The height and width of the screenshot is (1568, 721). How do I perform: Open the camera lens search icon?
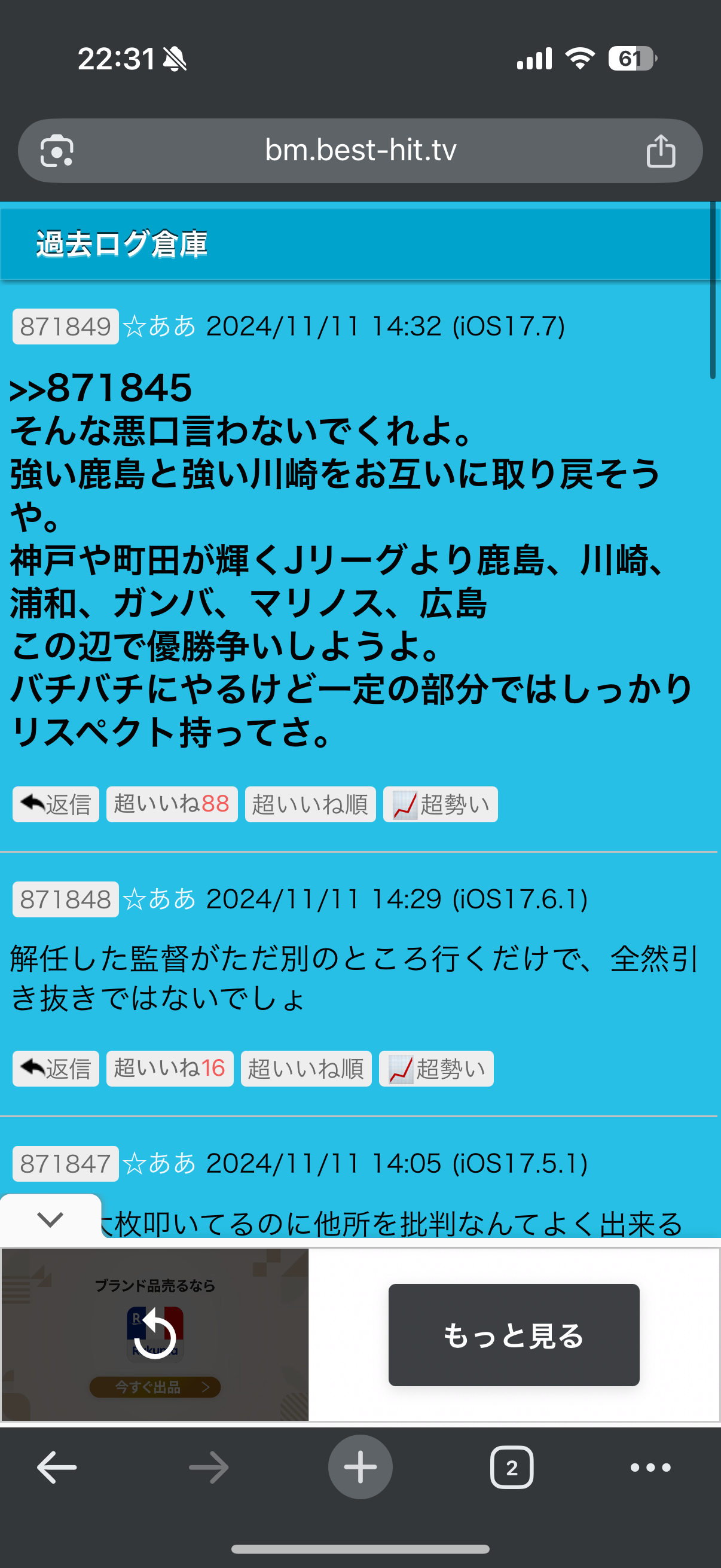(x=57, y=151)
